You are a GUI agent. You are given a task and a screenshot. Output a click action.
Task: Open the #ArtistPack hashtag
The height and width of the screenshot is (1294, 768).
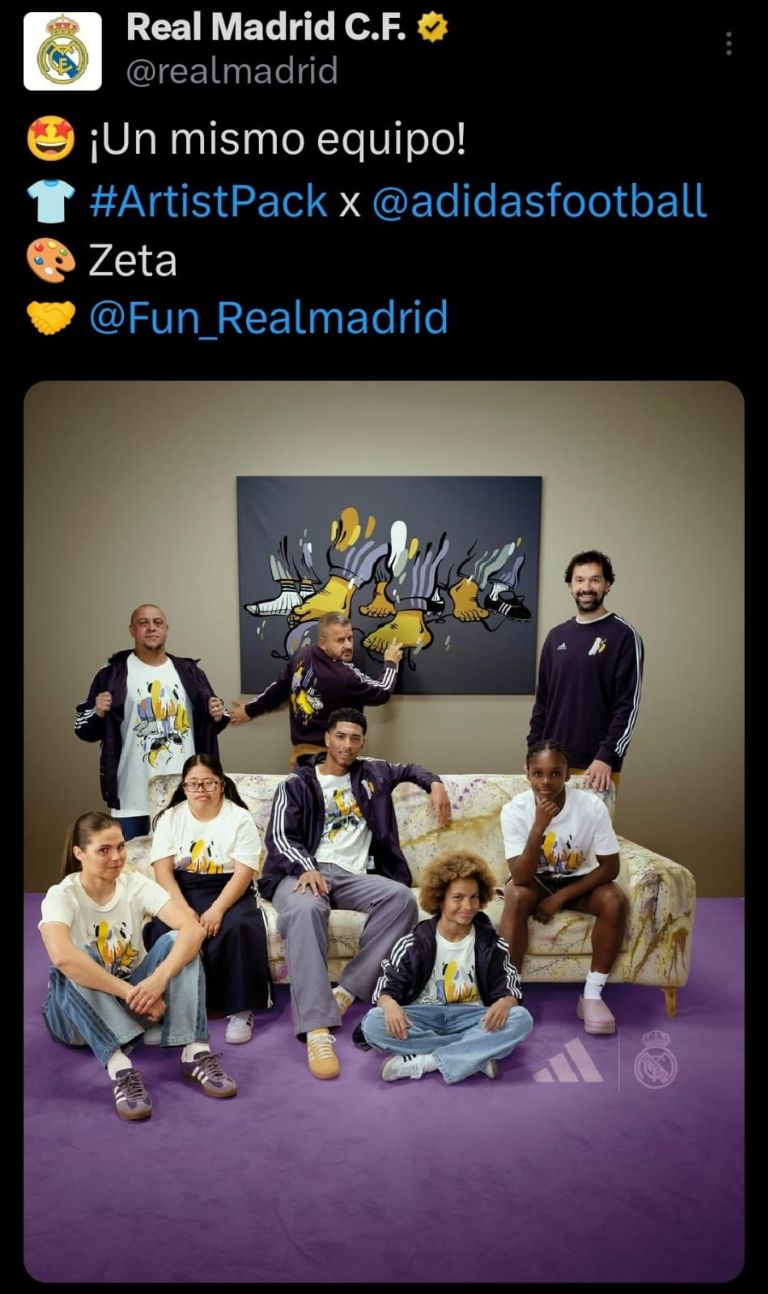[208, 201]
